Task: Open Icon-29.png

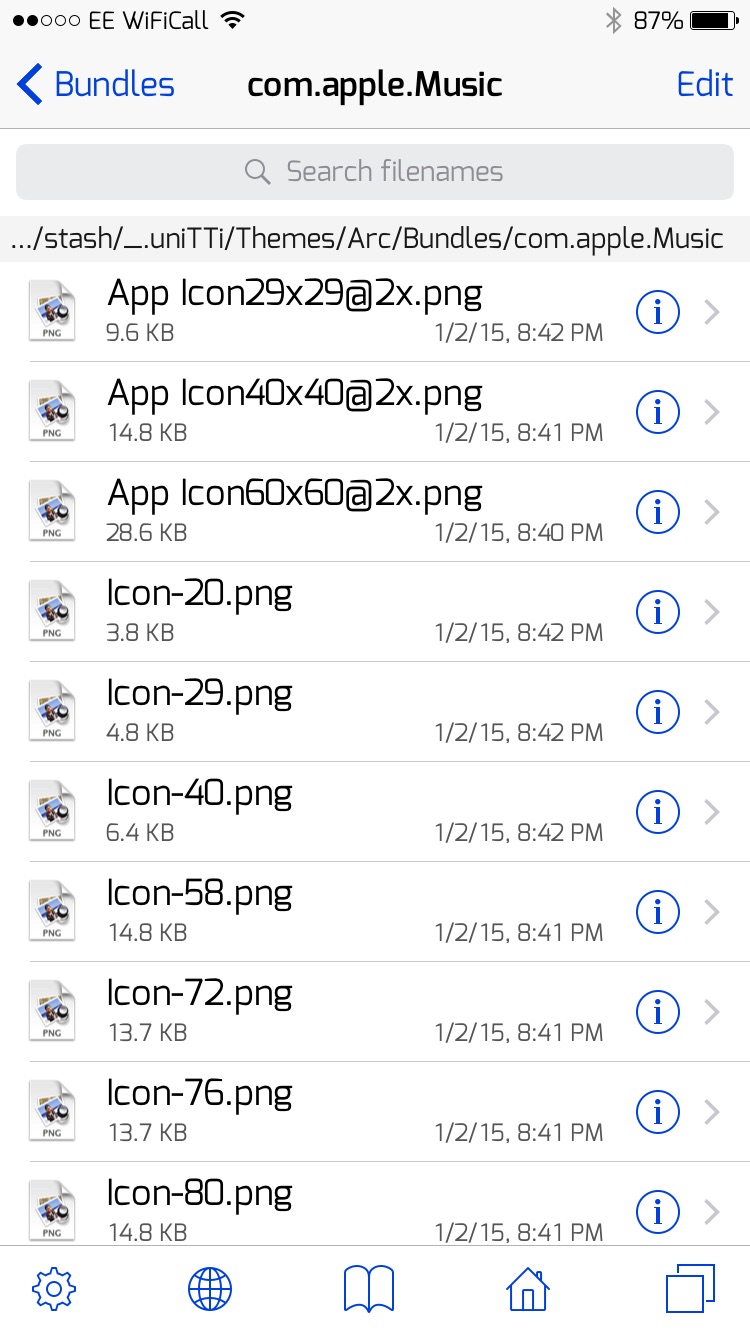Action: (375, 712)
